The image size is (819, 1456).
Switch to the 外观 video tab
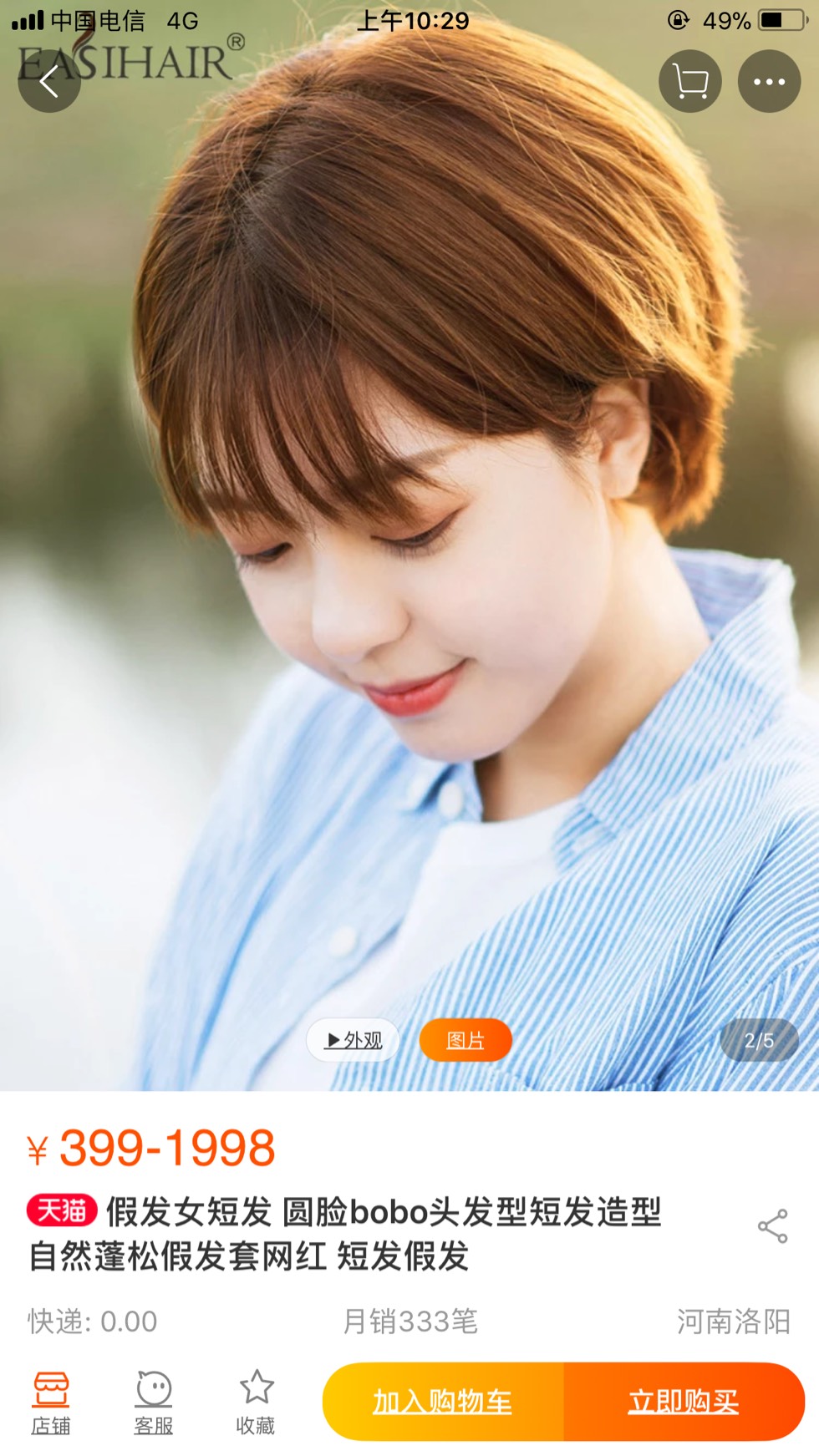[354, 1040]
